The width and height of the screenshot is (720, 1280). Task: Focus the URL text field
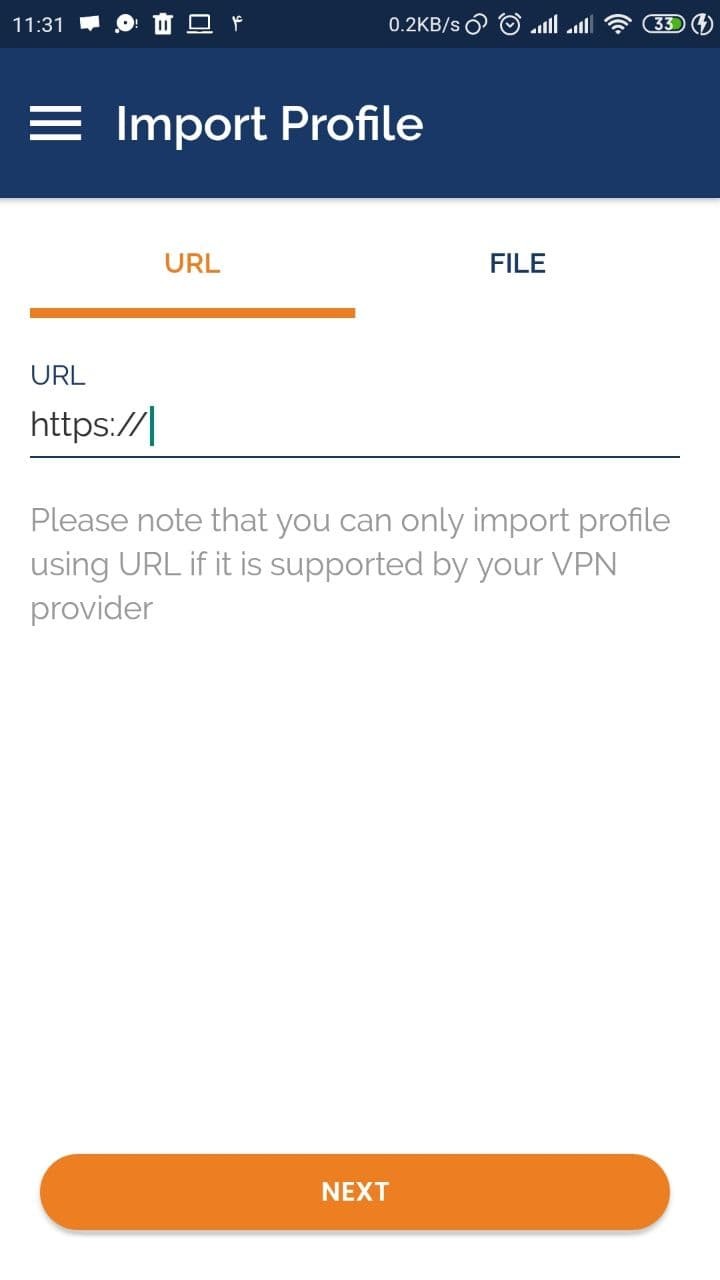pos(355,426)
